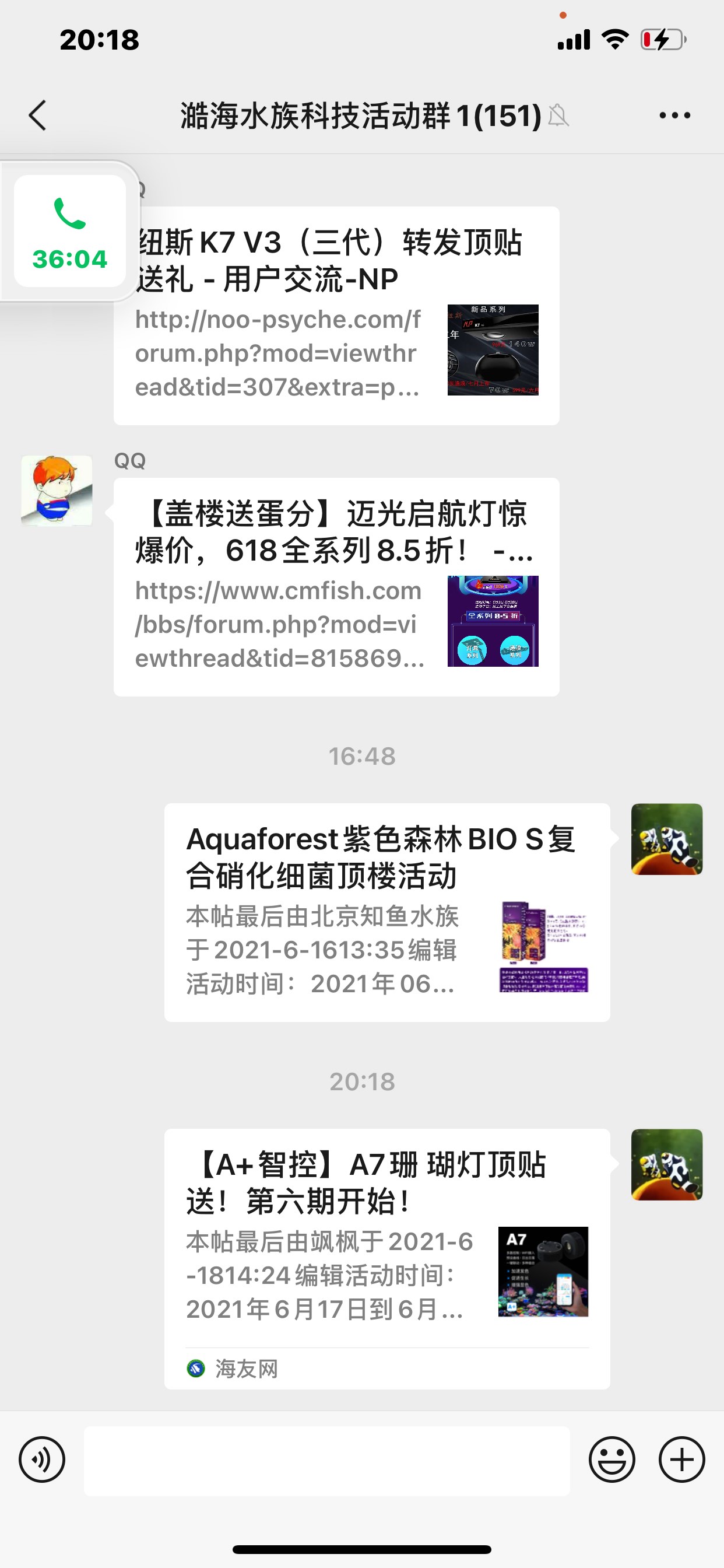The image size is (724, 1568).
Task: View the cartoon-avatar QQ member's profile
Action: click(x=57, y=491)
